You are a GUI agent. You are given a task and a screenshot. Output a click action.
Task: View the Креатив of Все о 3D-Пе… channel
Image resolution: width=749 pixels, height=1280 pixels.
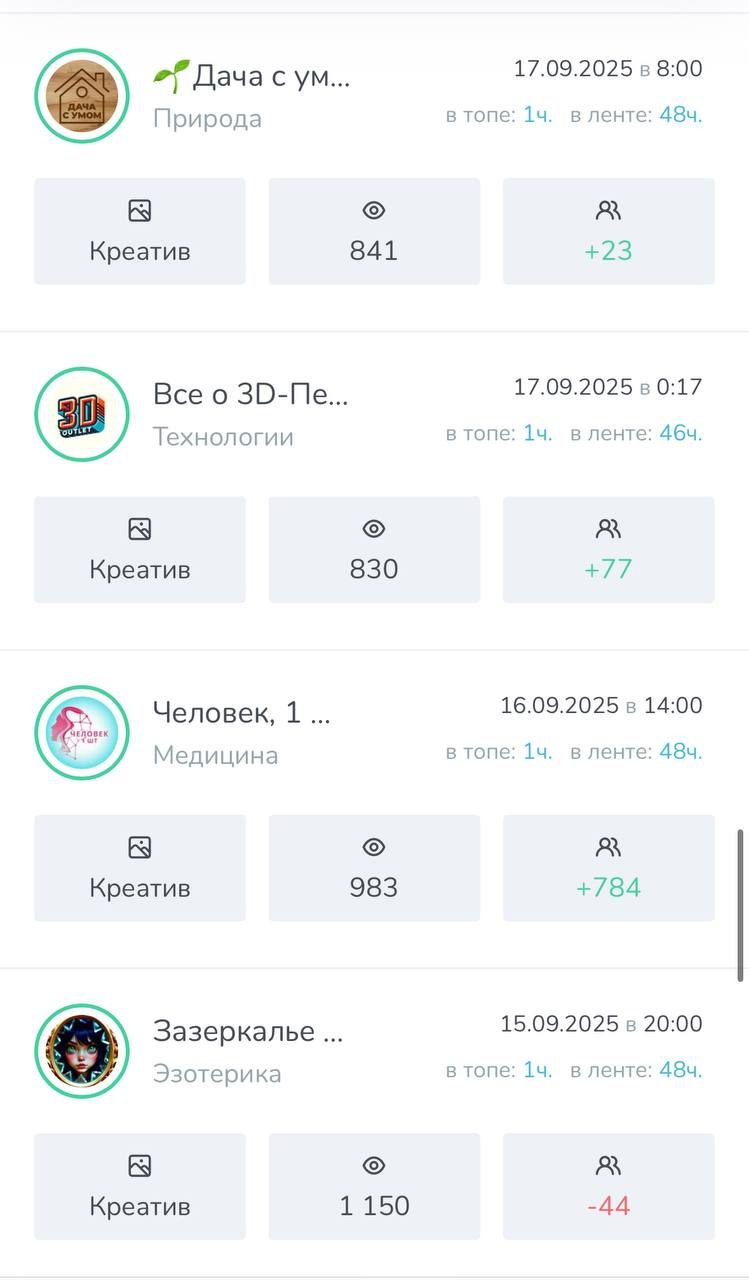tap(140, 550)
